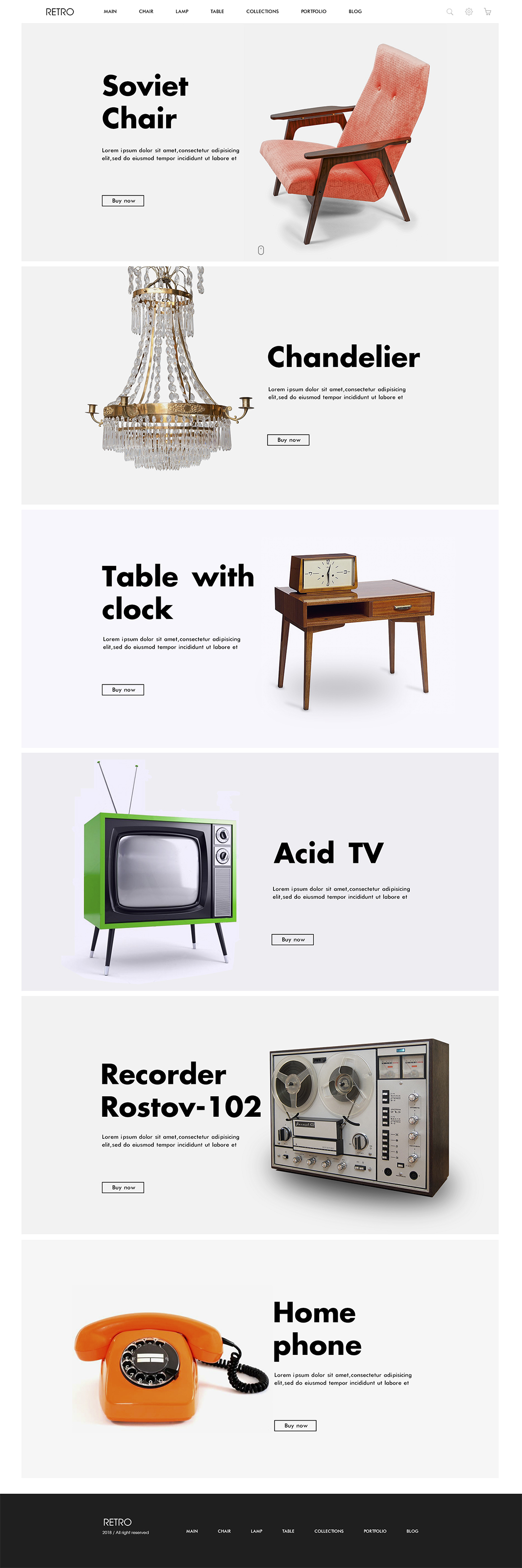The width and height of the screenshot is (522, 1568).
Task: Browse COLLECTIONS from the top menu
Action: click(x=263, y=12)
